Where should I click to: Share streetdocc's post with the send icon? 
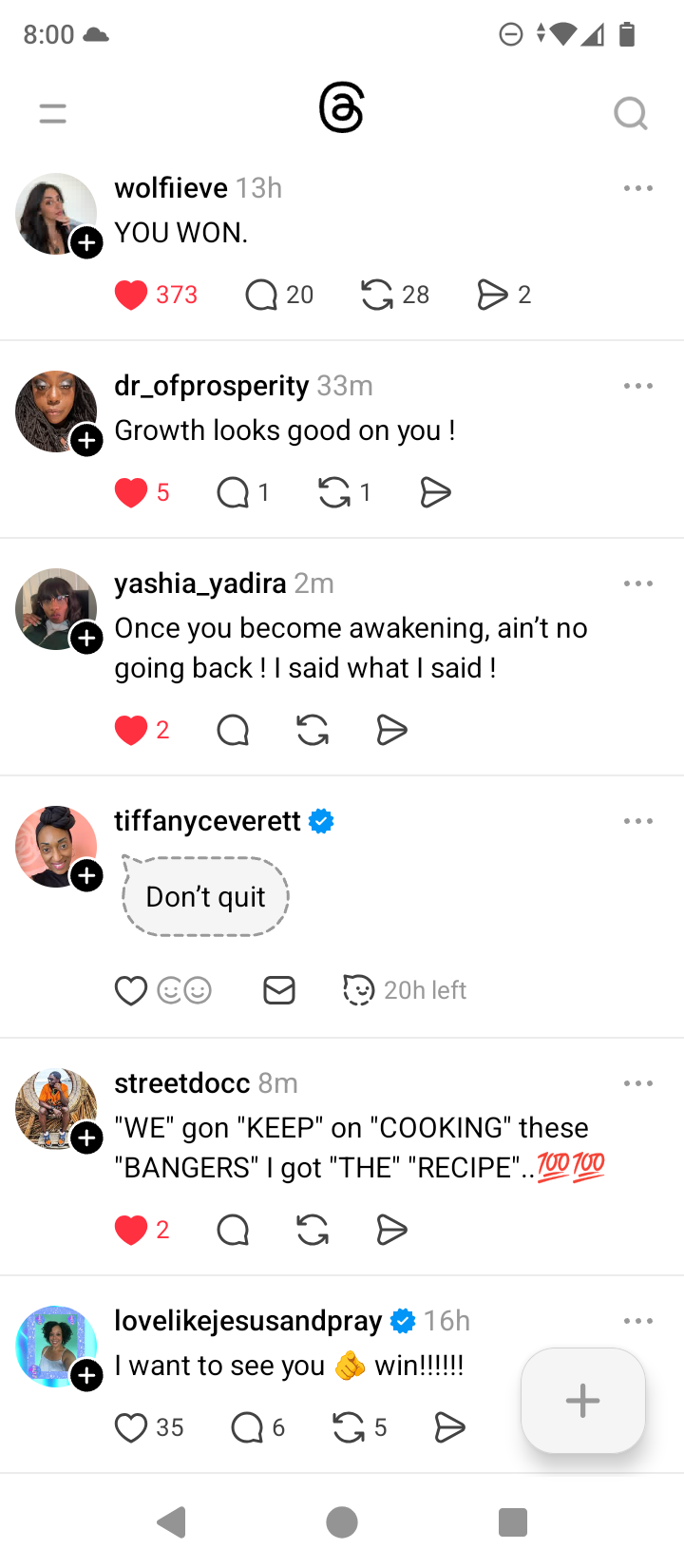[x=391, y=1230]
